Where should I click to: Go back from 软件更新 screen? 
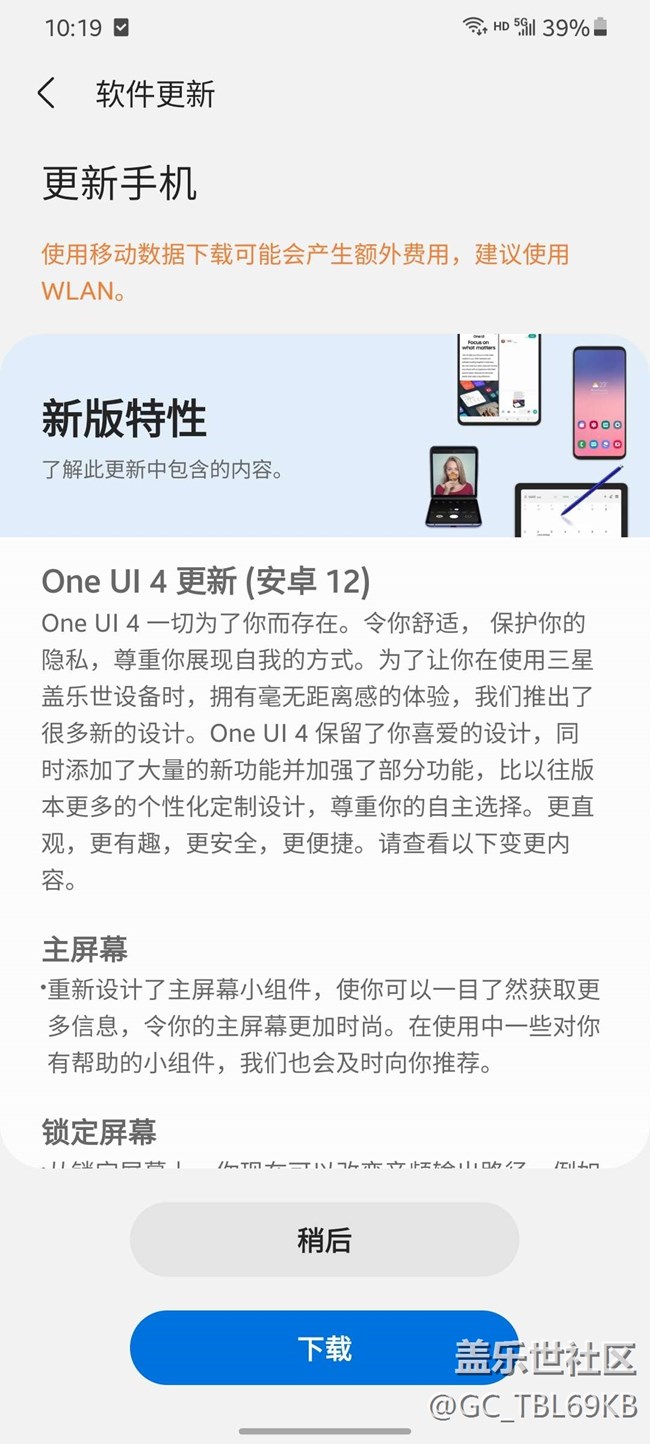coord(46,94)
